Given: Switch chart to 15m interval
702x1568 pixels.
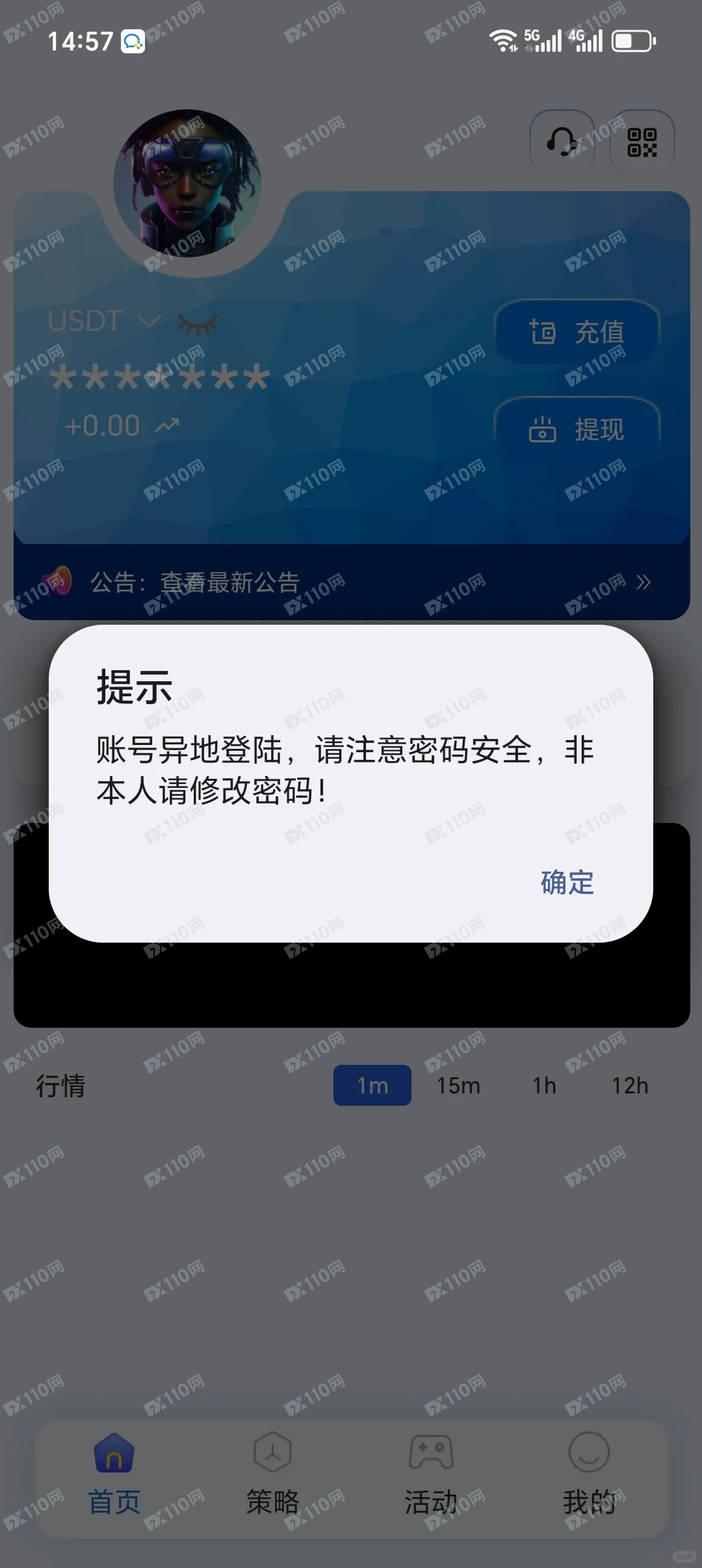Looking at the screenshot, I should 458,1086.
